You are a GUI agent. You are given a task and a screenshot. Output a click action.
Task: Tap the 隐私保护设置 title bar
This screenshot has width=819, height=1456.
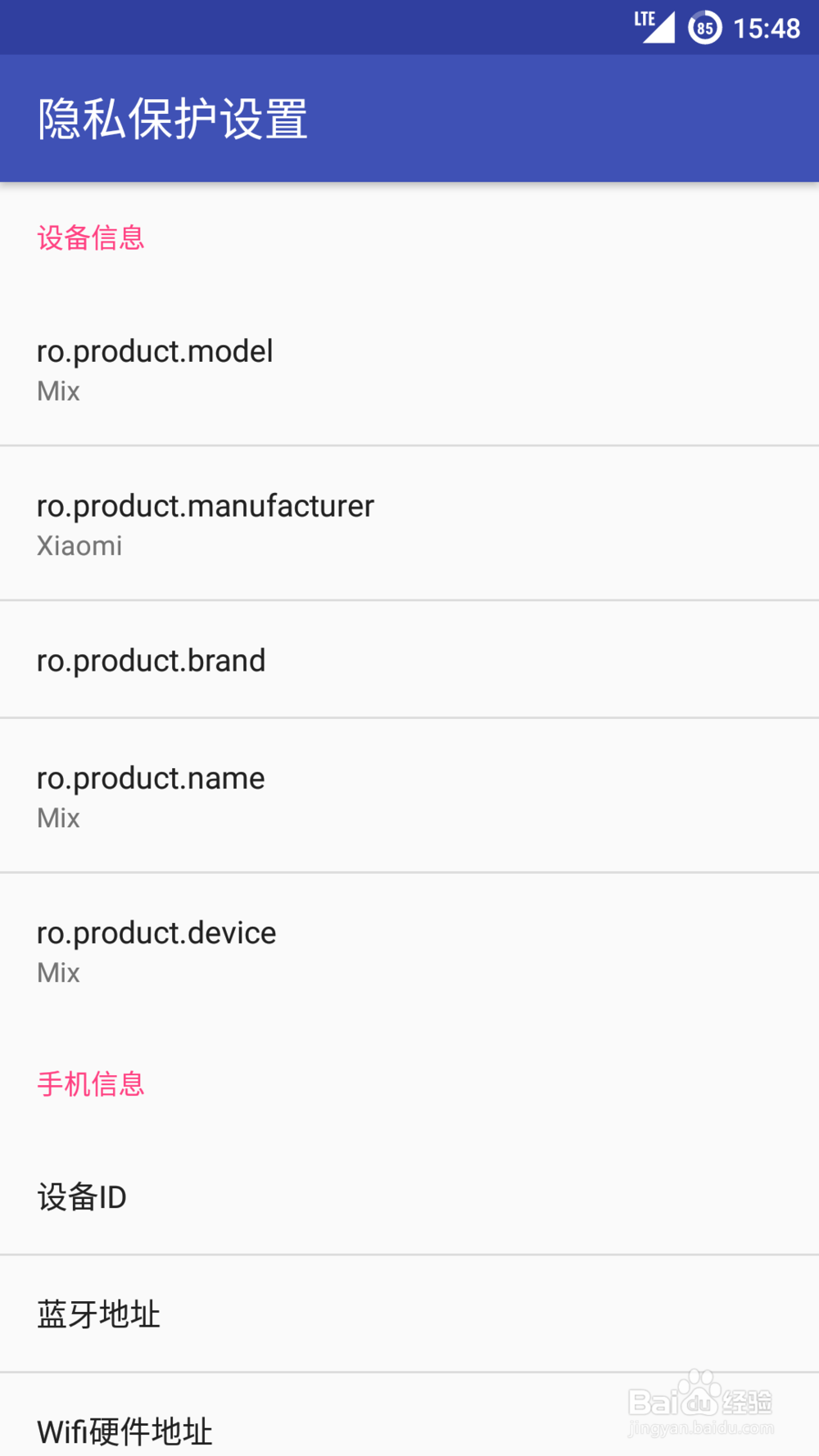click(173, 119)
